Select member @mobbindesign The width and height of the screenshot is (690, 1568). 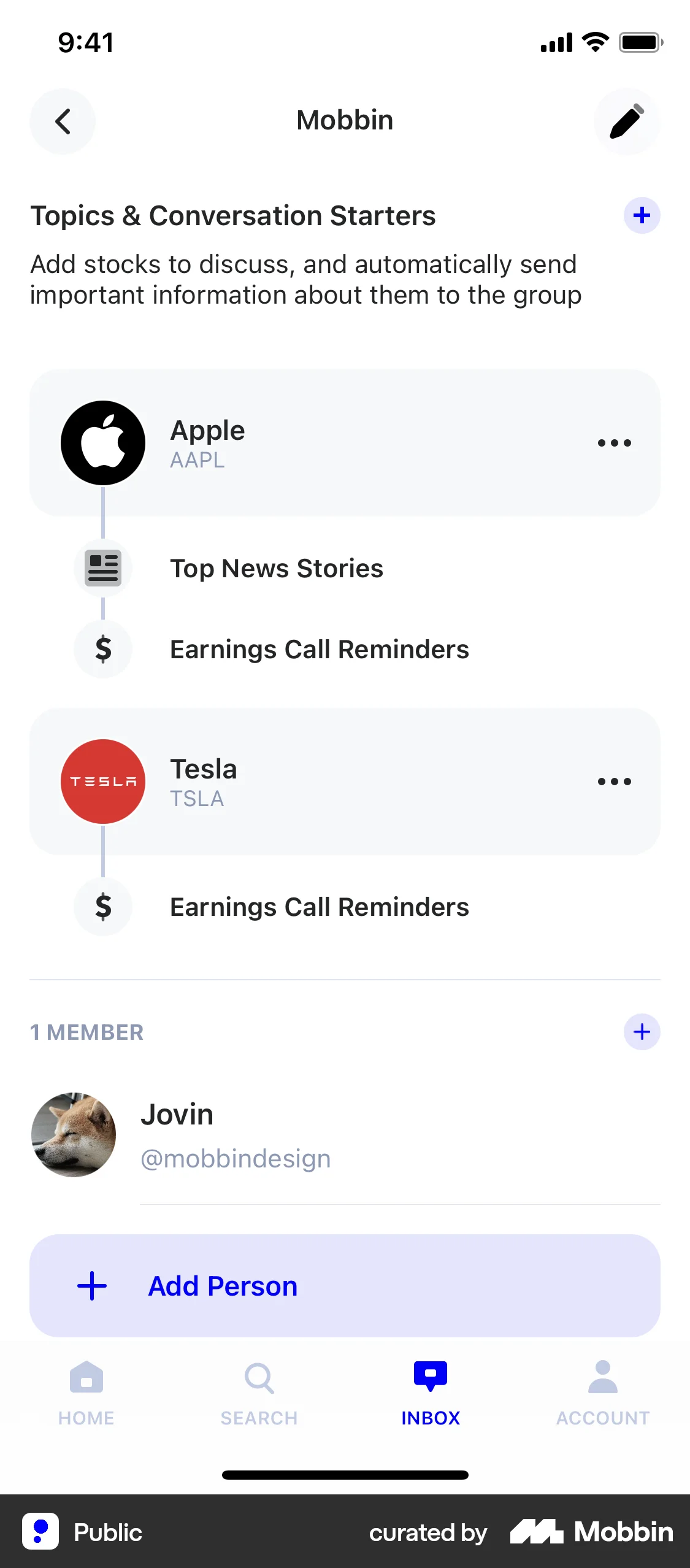pyautogui.click(x=236, y=1158)
